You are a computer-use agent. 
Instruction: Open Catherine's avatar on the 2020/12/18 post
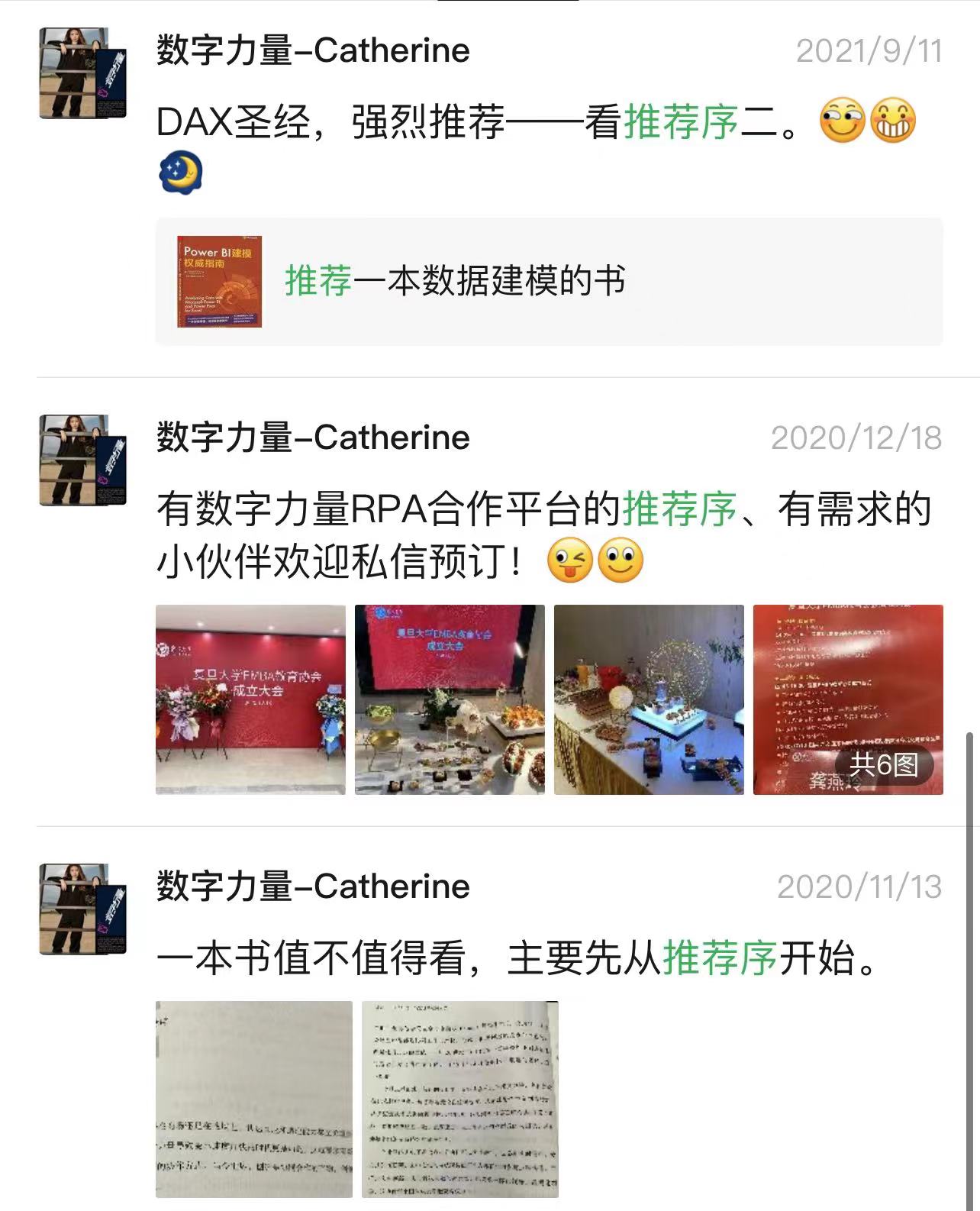click(x=83, y=460)
